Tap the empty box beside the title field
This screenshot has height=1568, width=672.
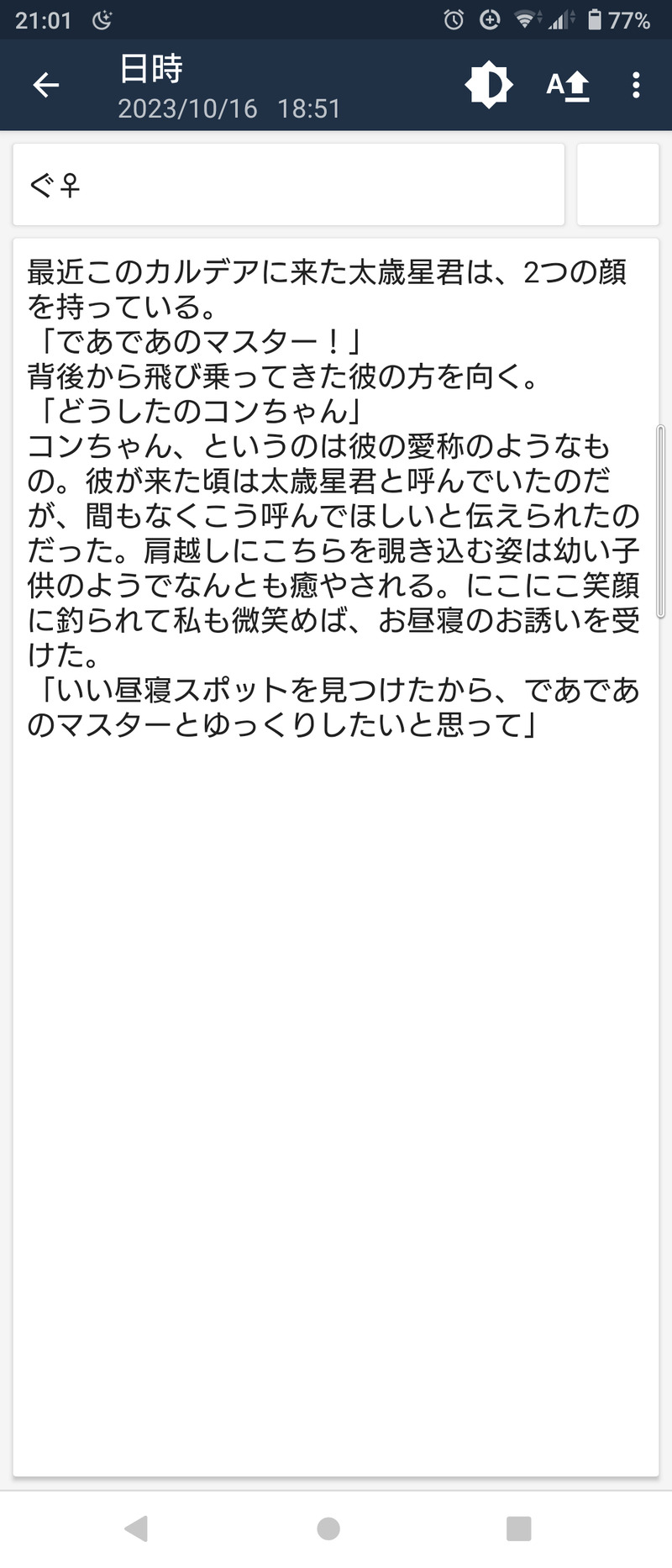617,185
